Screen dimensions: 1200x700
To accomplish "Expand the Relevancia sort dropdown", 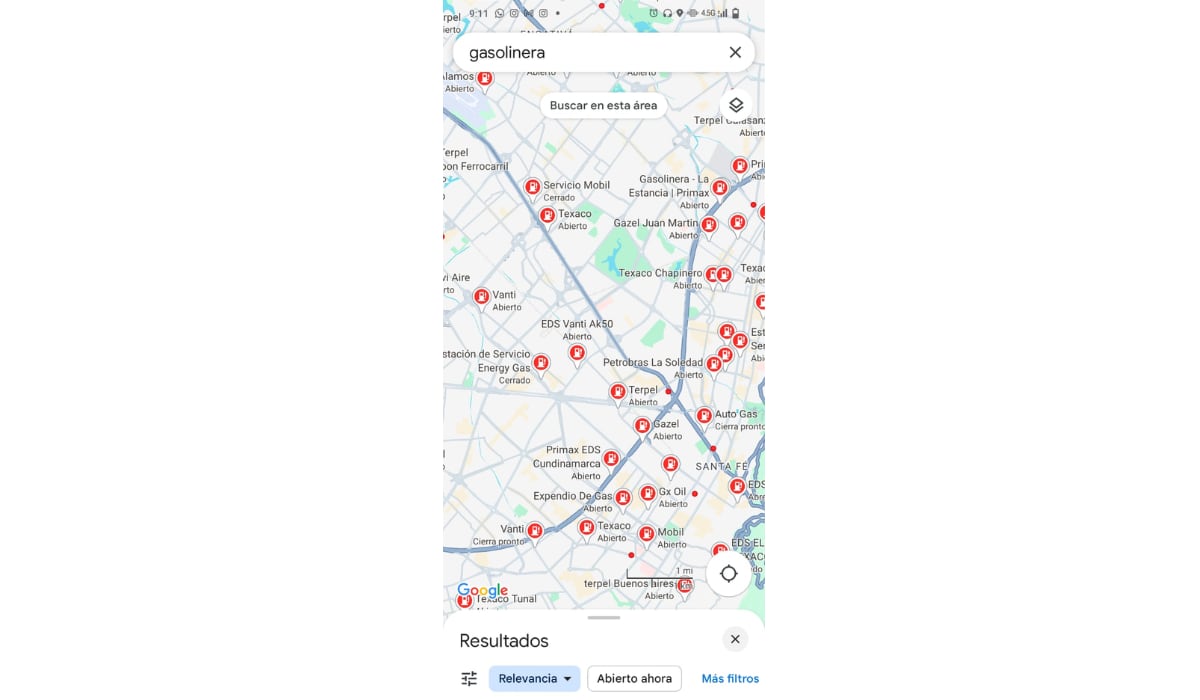I will point(534,679).
